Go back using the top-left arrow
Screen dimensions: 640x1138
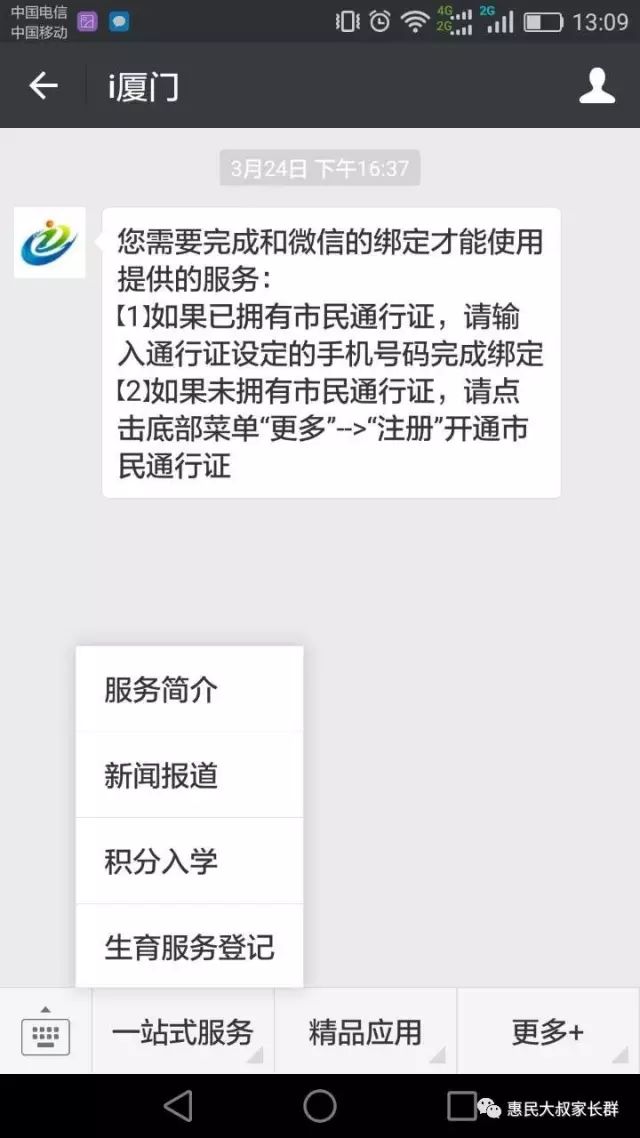coord(43,86)
